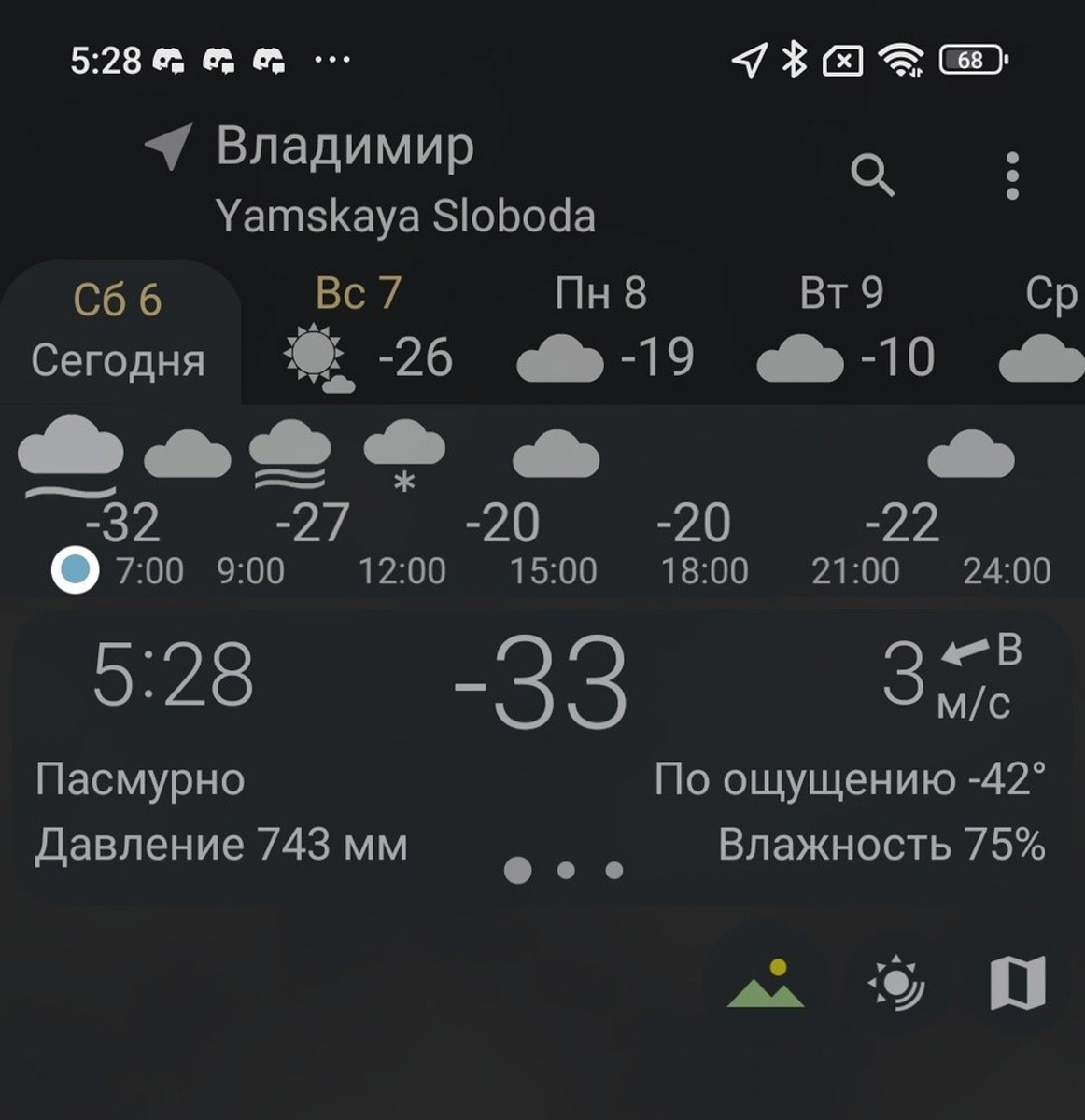Image resolution: width=1085 pixels, height=1120 pixels.
Task: Open the three-dot overflow menu
Action: 1011,174
